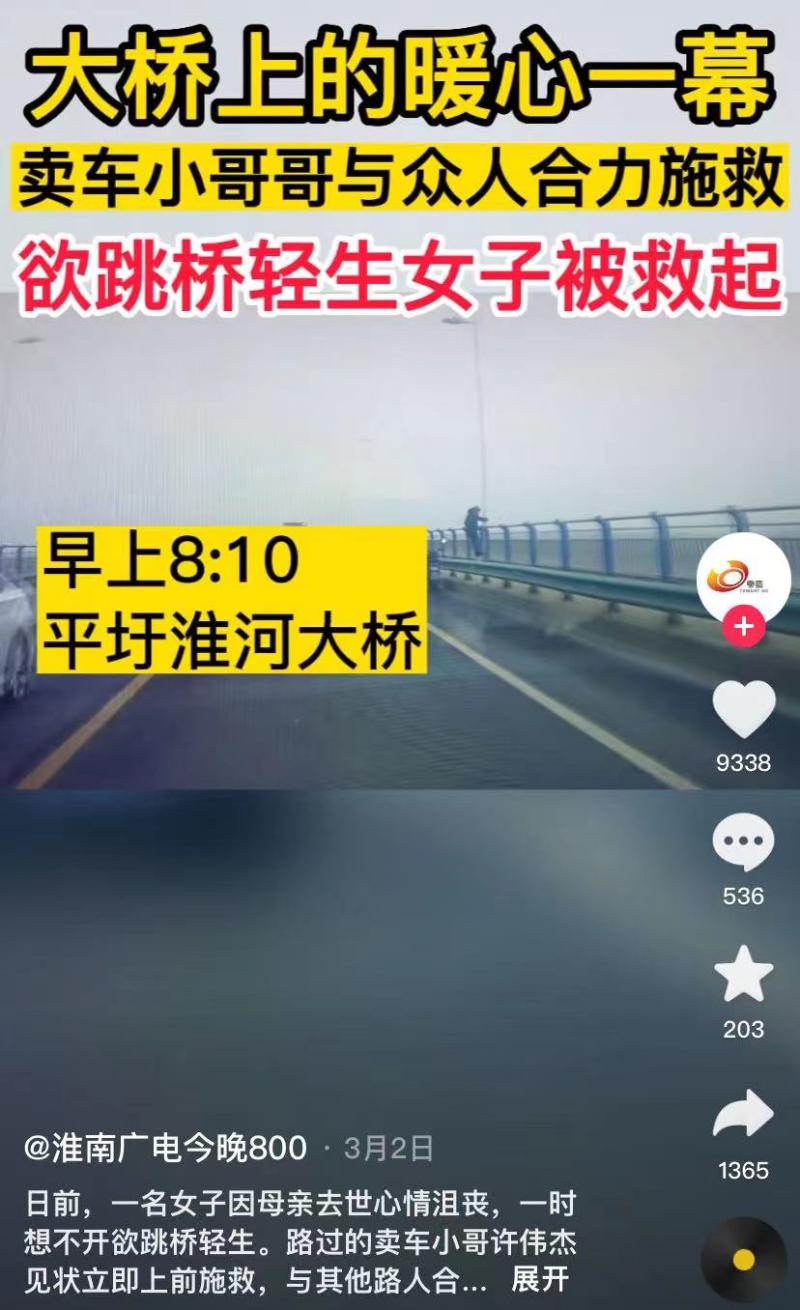Expand the full caption with 展开

tap(540, 1279)
